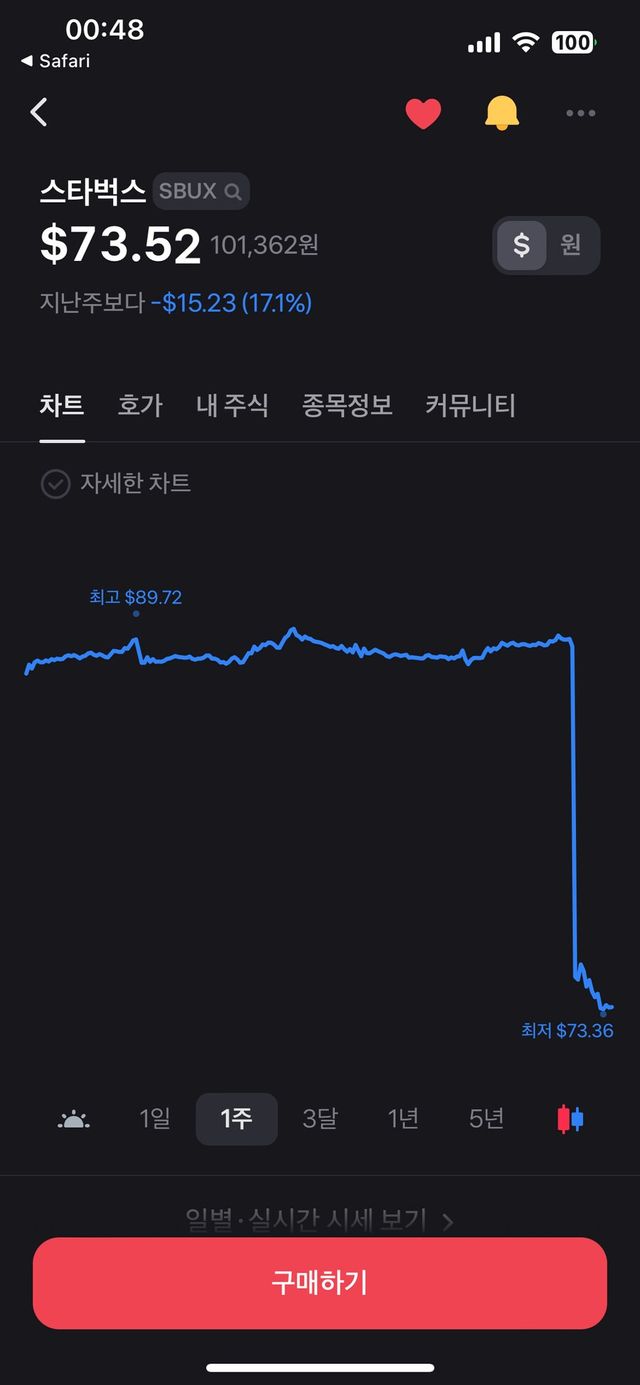Open the price alert bell
Screen dimensions: 640x1385
(502, 113)
